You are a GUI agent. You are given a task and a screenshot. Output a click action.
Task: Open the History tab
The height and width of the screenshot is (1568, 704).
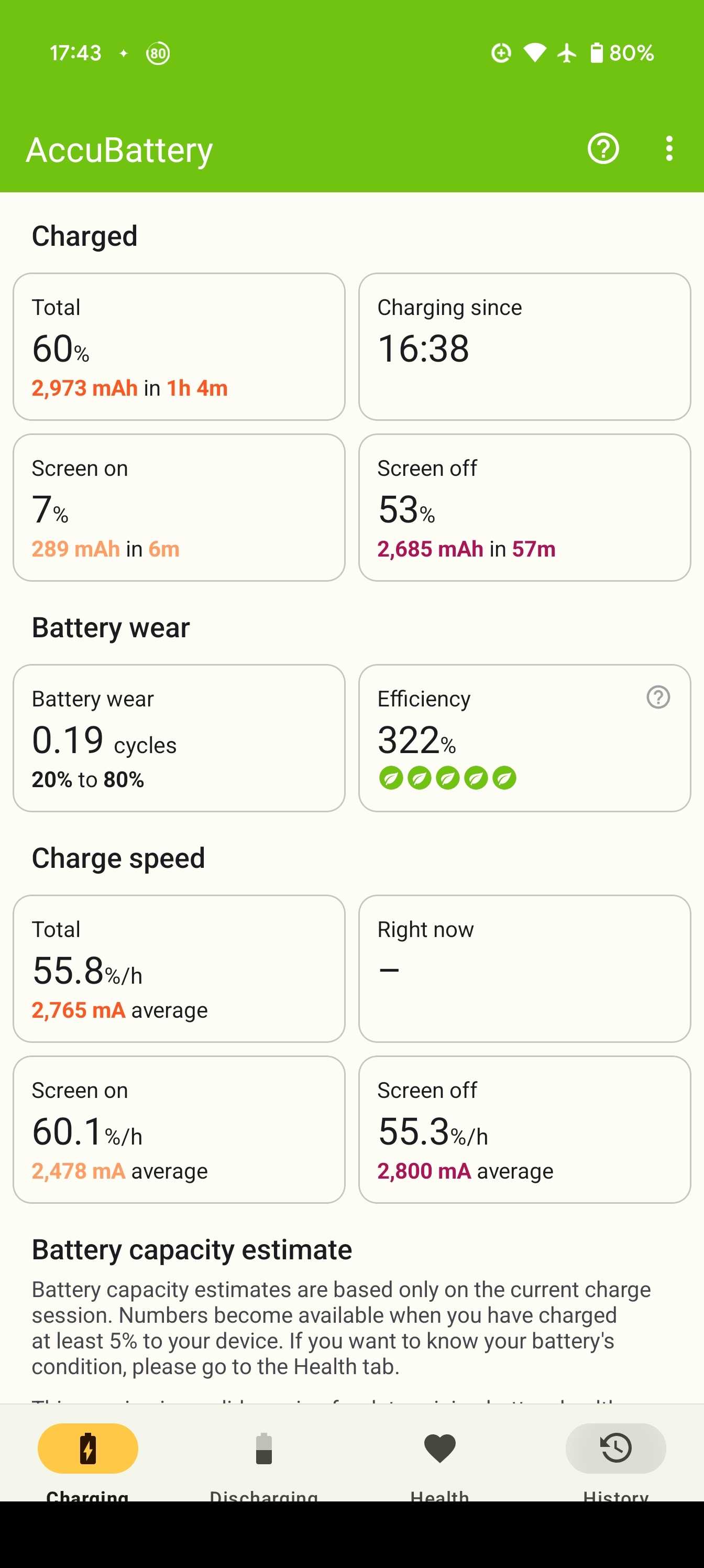615,1461
